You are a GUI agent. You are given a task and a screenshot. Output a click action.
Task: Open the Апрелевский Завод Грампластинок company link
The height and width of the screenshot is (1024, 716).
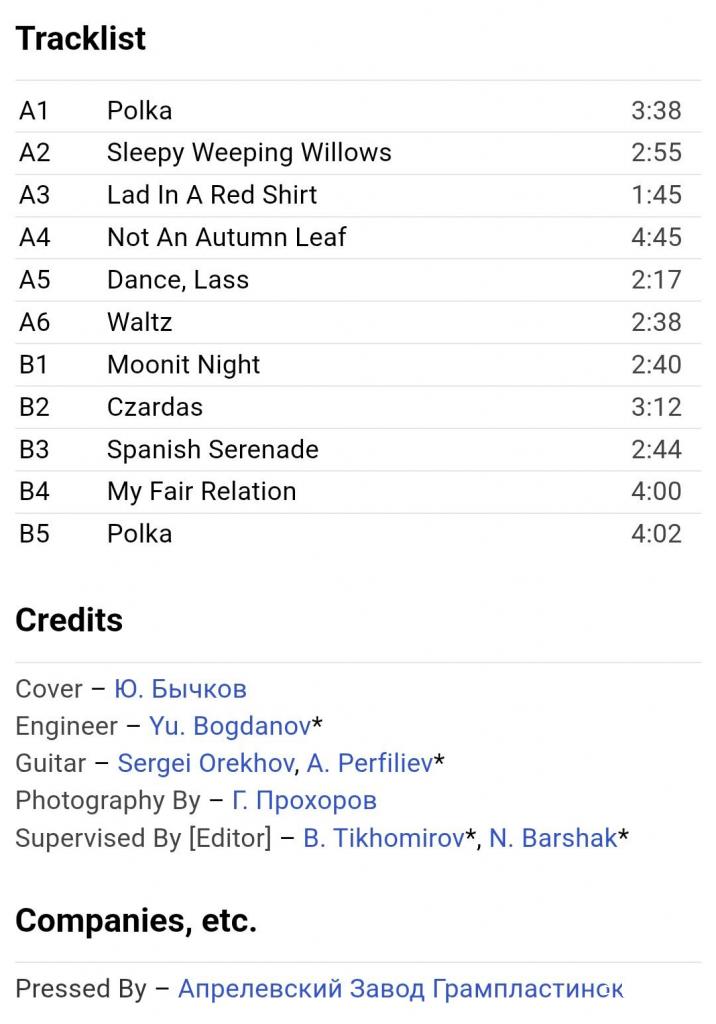(x=400, y=989)
